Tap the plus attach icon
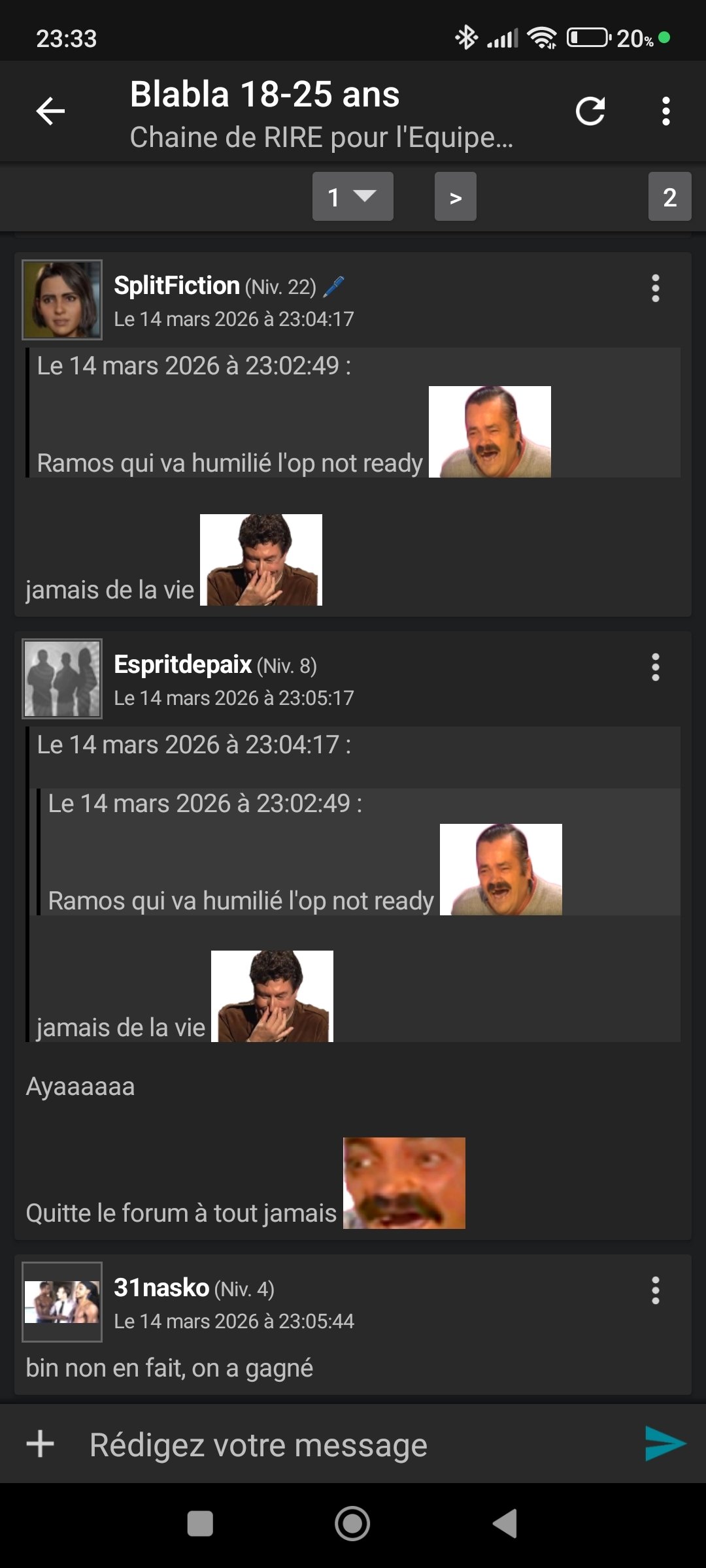Screen dimensions: 706x1568 (x=40, y=1443)
